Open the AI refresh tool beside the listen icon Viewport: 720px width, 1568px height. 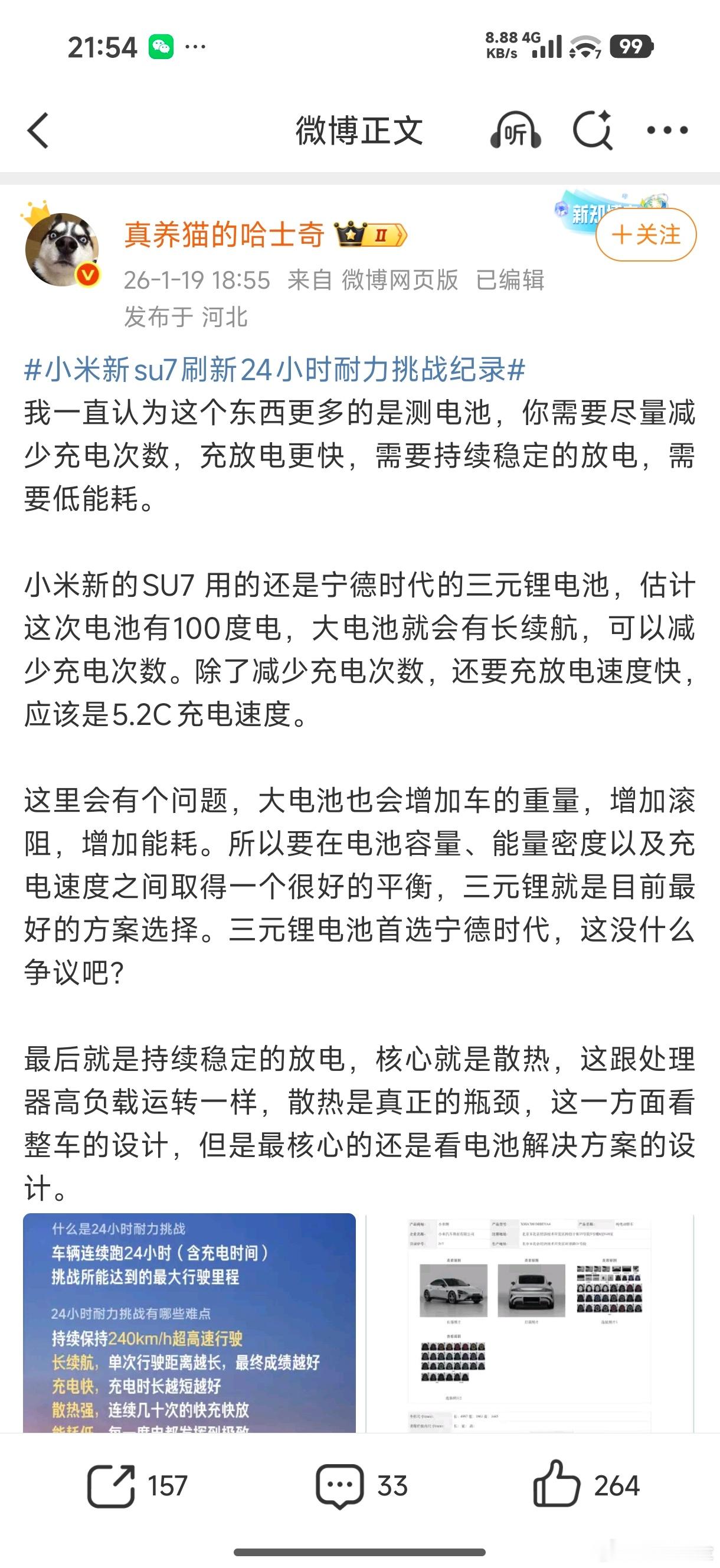[x=593, y=130]
